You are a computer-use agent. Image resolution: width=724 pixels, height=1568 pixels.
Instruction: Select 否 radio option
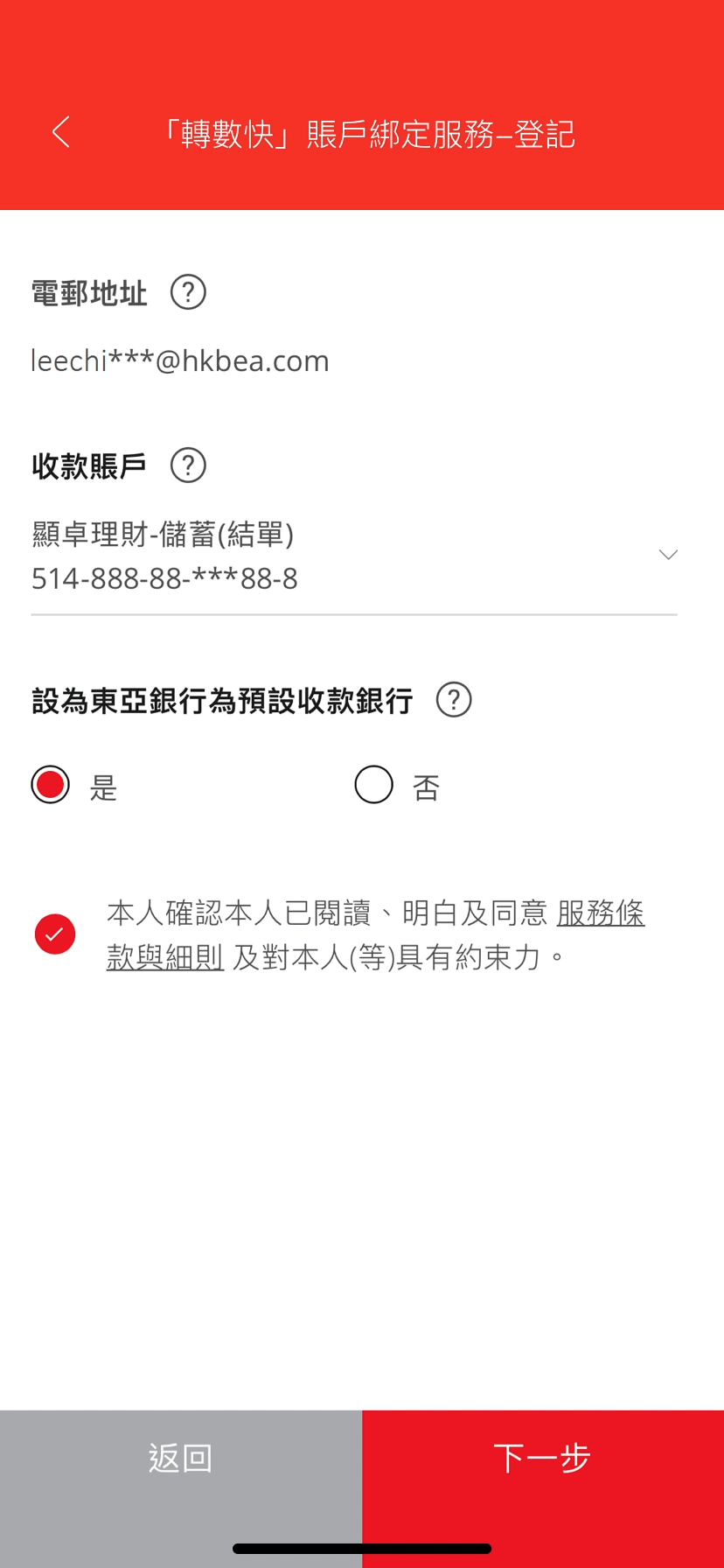373,785
